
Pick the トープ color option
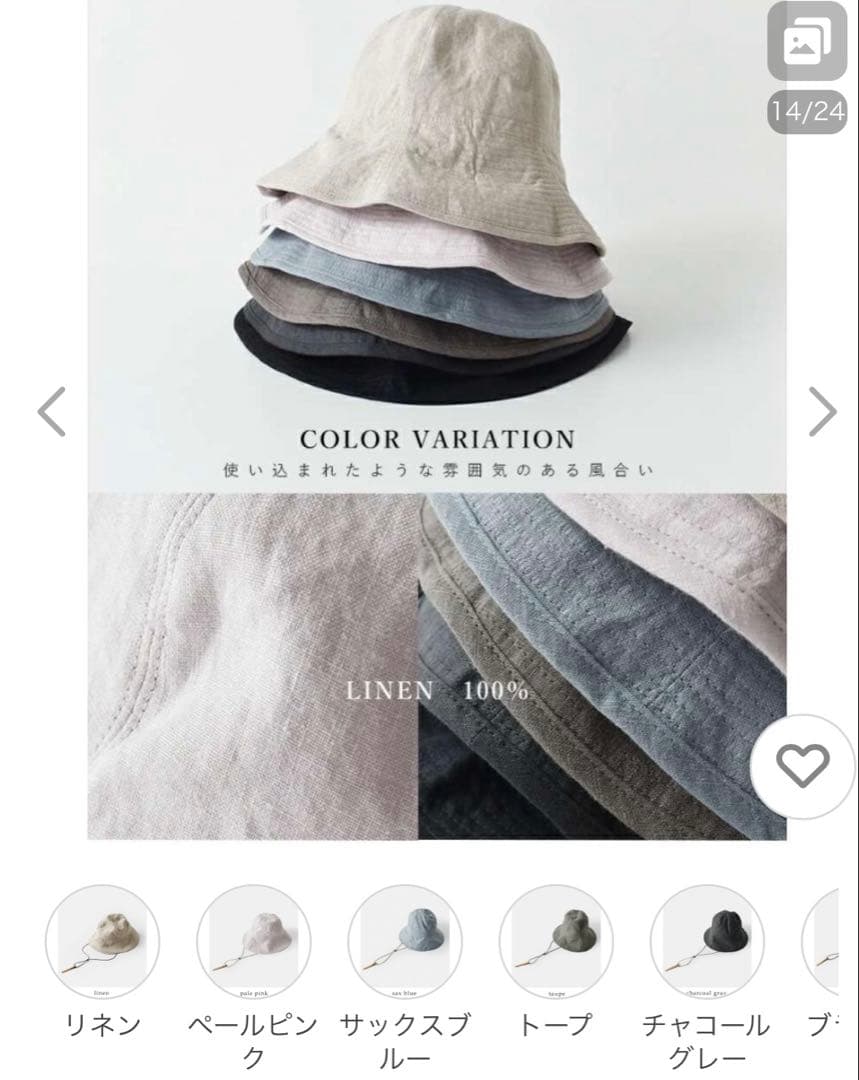tap(555, 942)
